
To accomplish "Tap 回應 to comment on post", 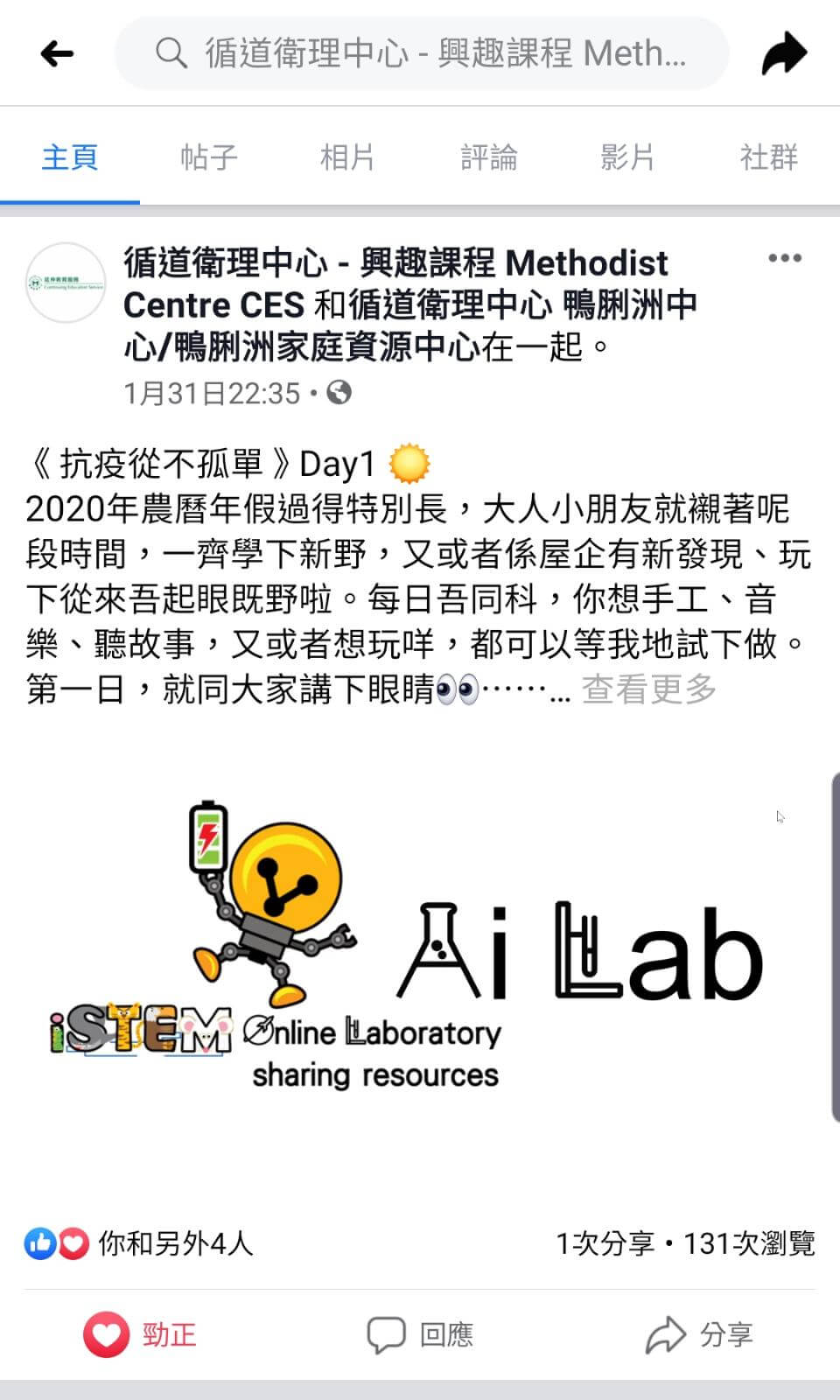I will (x=420, y=1335).
